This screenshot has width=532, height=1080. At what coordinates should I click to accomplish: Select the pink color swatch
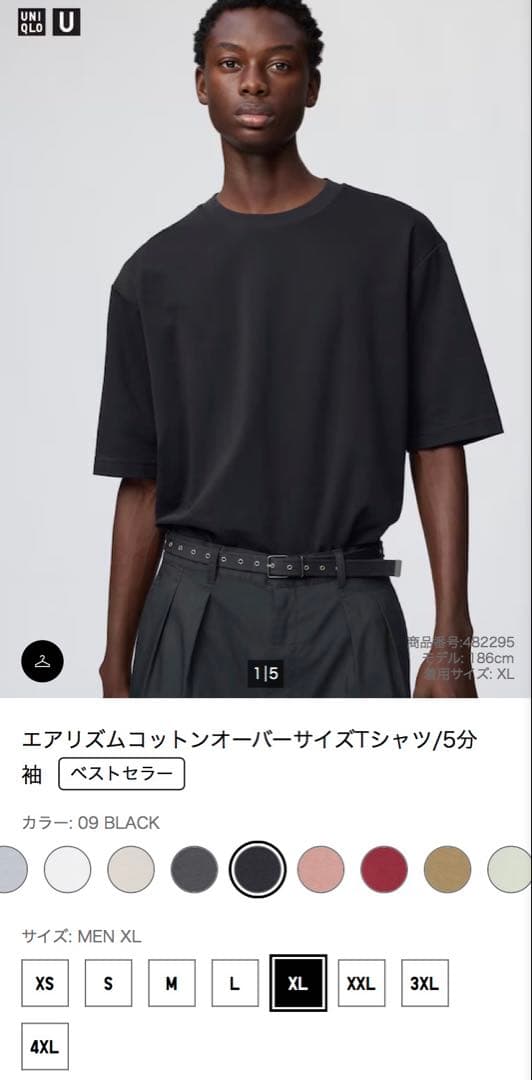[x=320, y=869]
